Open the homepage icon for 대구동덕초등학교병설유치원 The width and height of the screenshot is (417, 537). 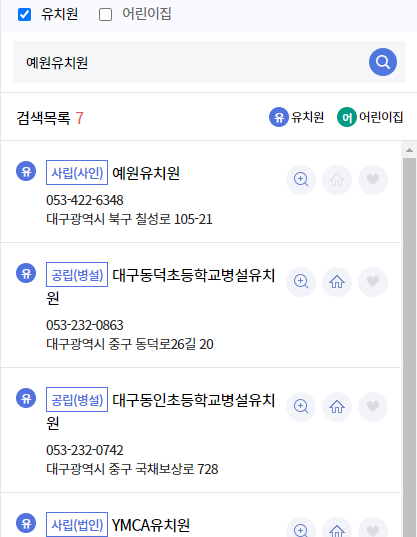click(x=337, y=282)
